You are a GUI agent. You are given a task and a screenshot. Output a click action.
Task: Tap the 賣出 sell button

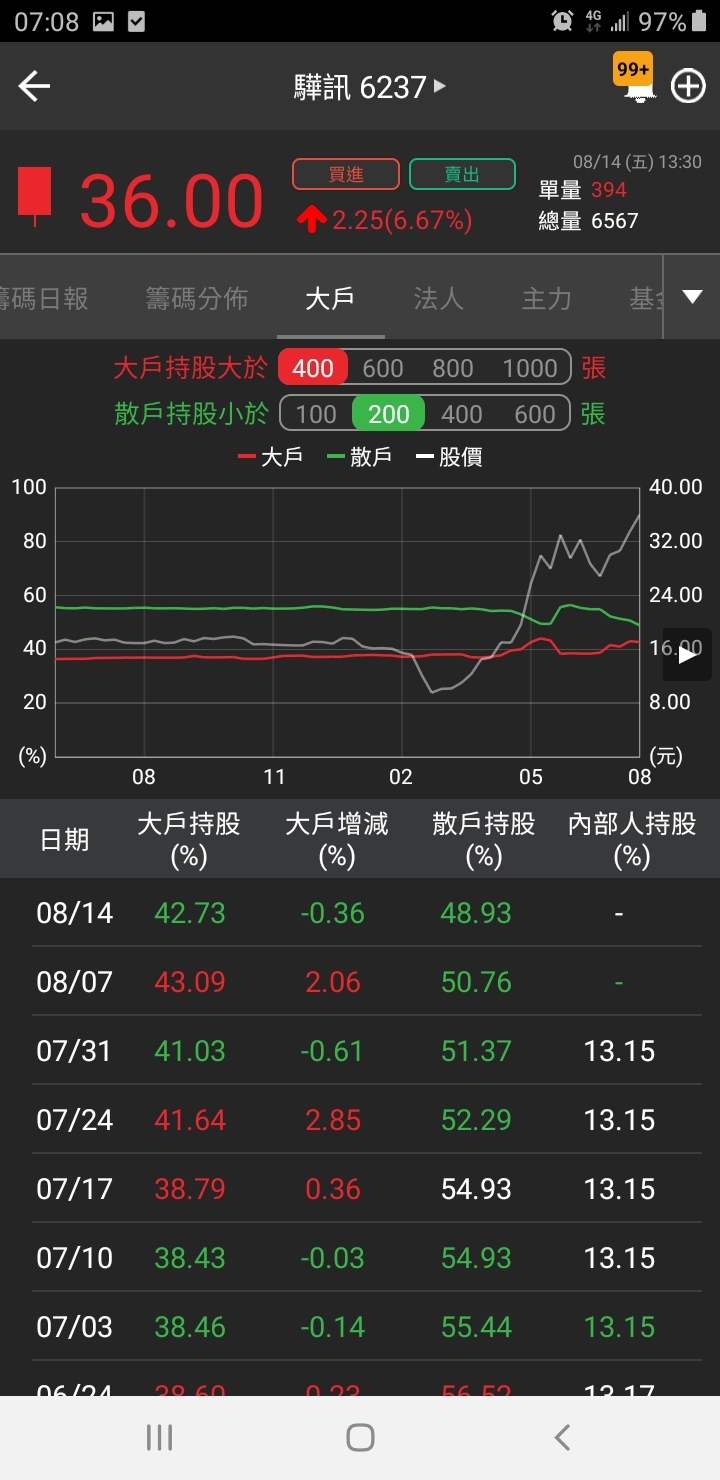pos(462,174)
